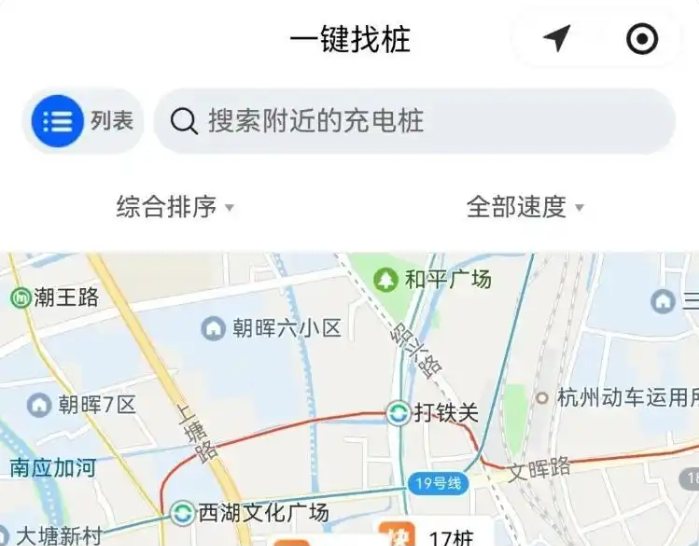Tap the location arrow icon

(557, 39)
